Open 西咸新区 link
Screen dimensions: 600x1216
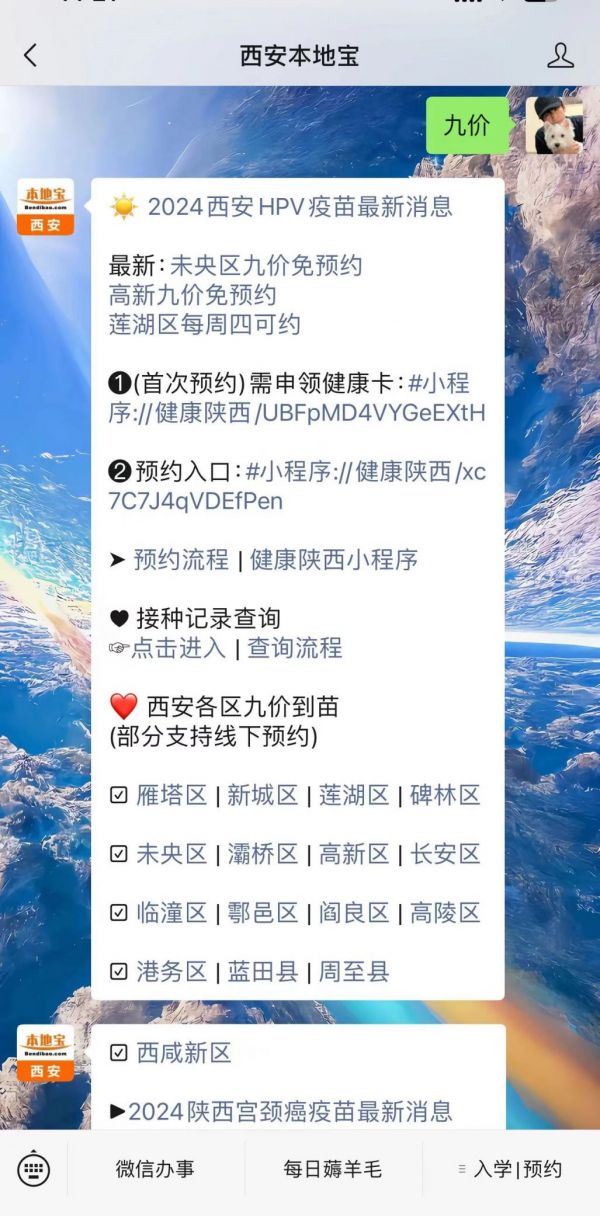coord(184,1052)
